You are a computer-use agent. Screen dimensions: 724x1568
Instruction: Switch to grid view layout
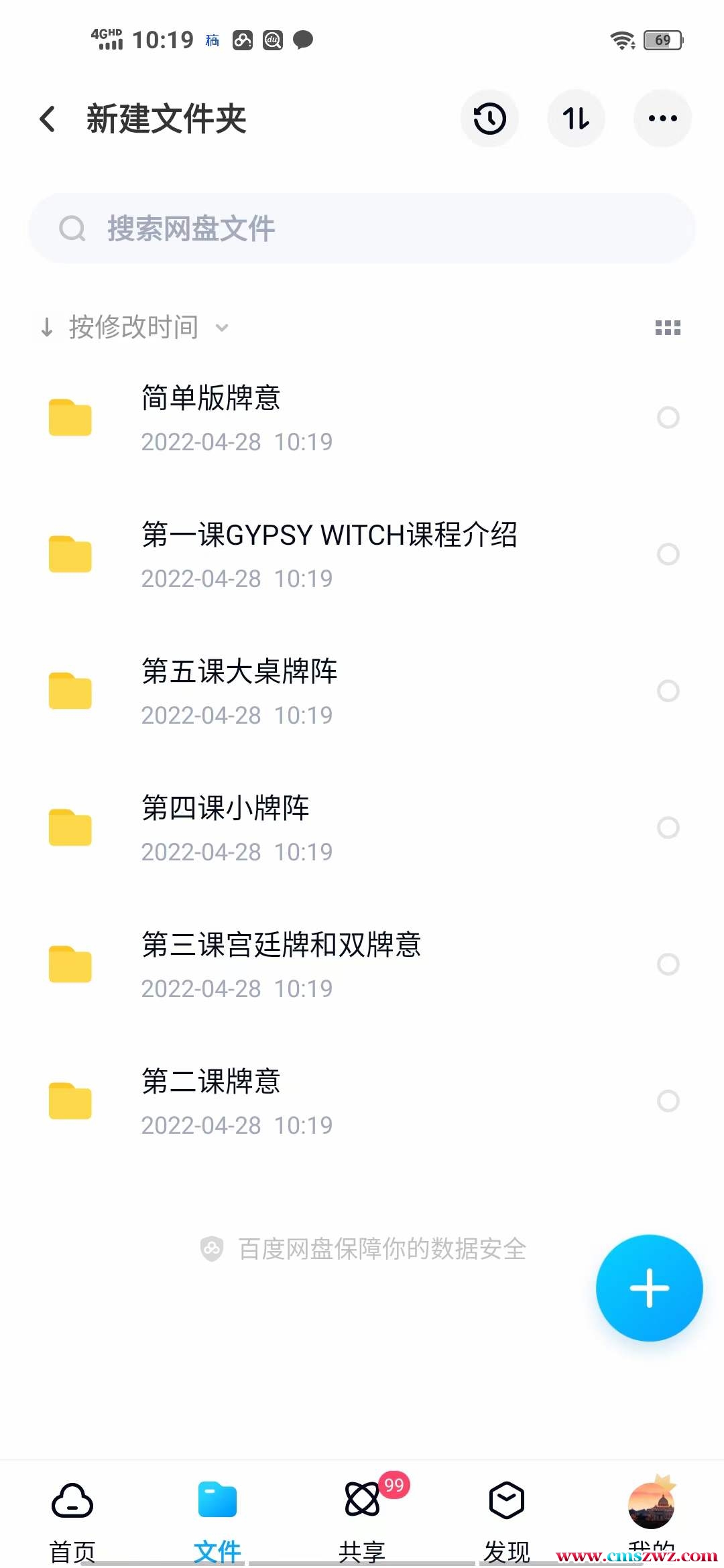(668, 328)
